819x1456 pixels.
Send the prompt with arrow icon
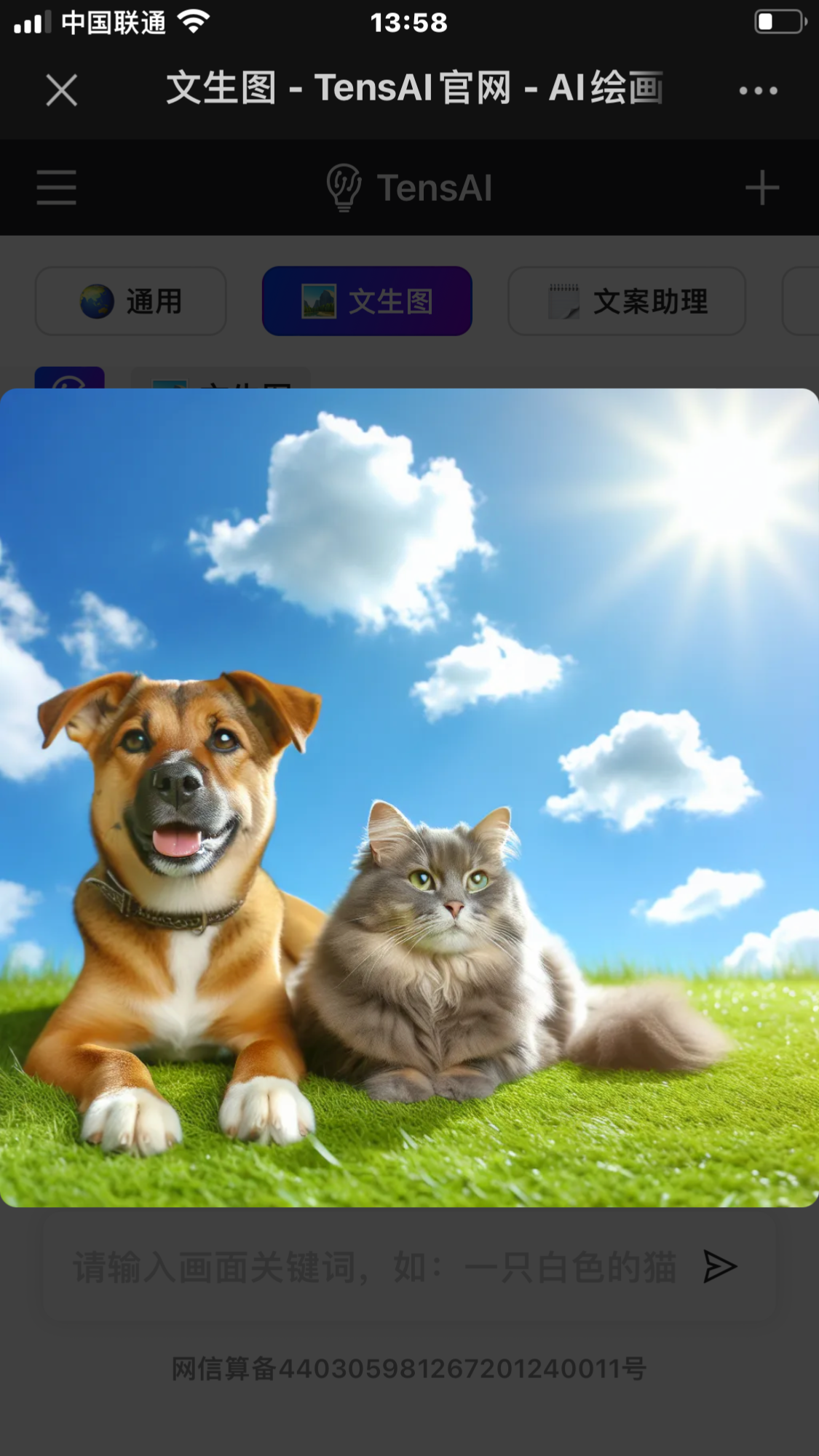click(x=720, y=1268)
